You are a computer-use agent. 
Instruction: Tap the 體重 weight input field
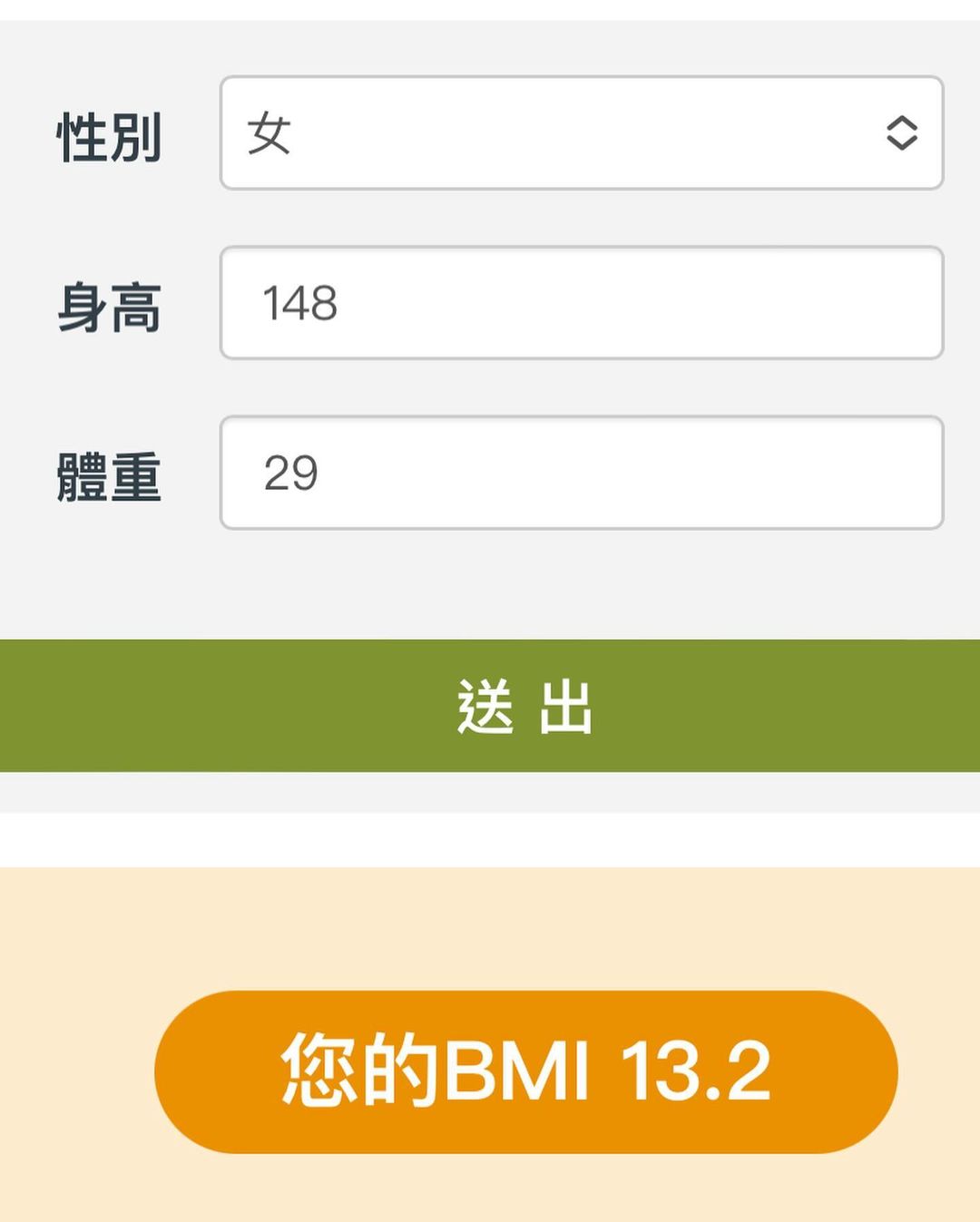tap(581, 473)
